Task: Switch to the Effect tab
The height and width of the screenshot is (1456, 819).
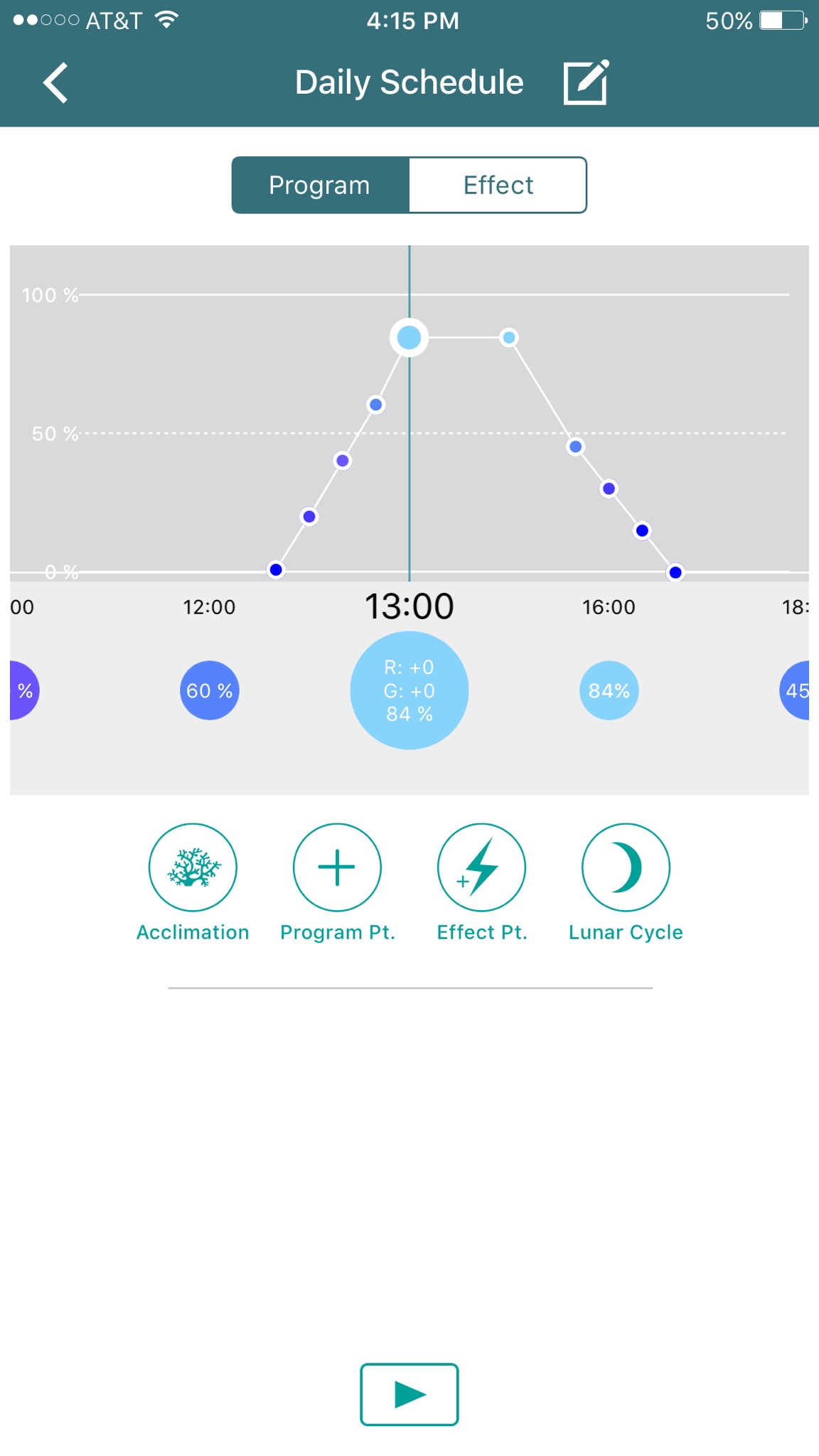Action: click(498, 185)
